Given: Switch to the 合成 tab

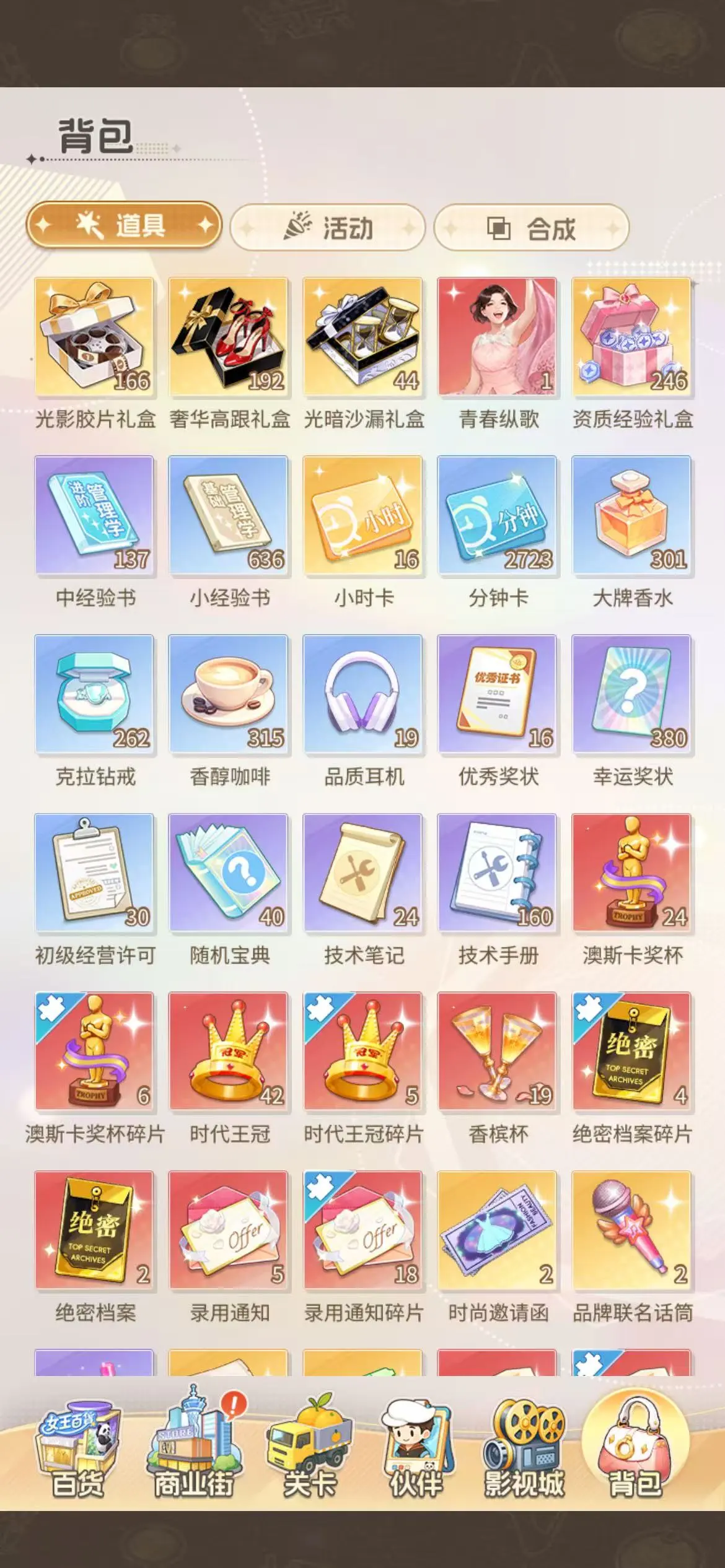Looking at the screenshot, I should pyautogui.click(x=532, y=227).
